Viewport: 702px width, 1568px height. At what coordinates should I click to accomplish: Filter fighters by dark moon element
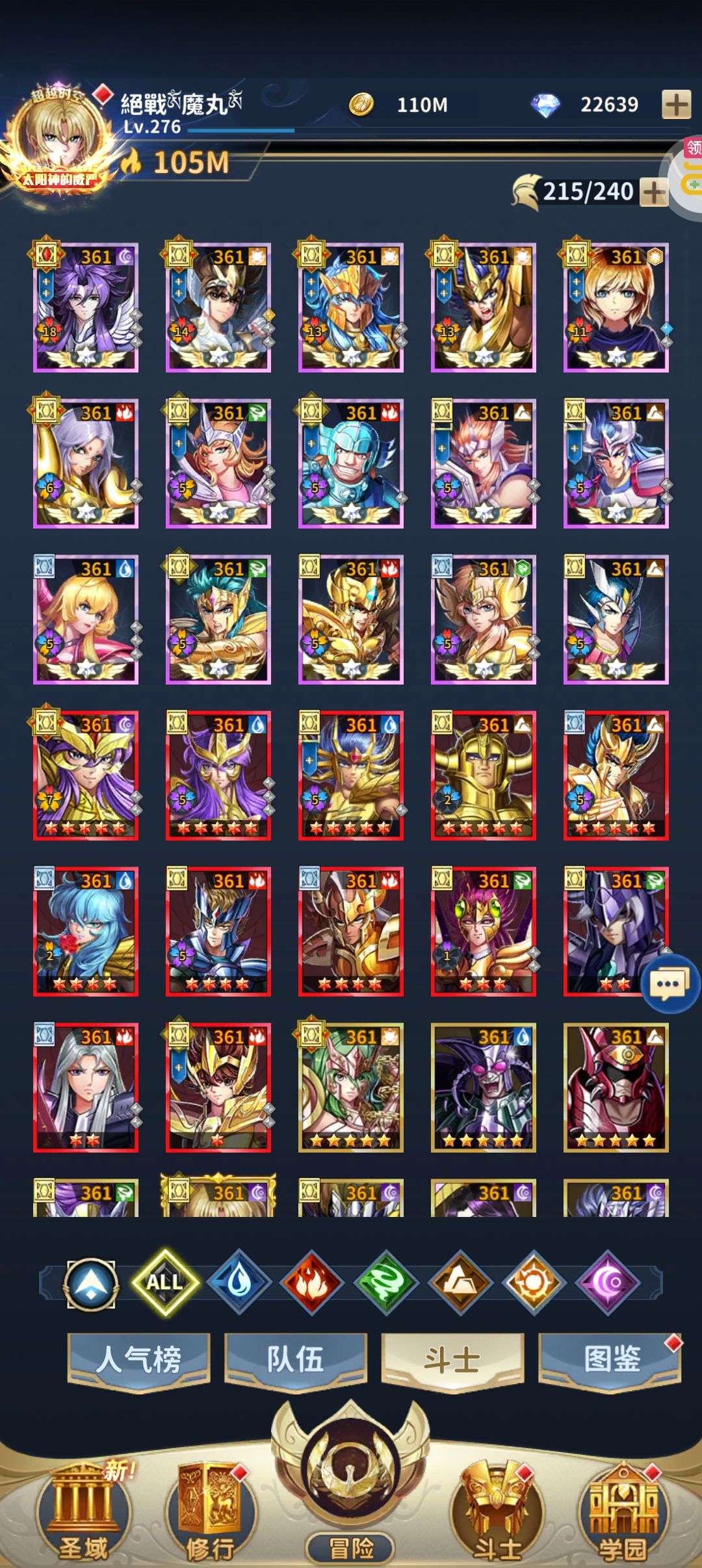(608, 1283)
